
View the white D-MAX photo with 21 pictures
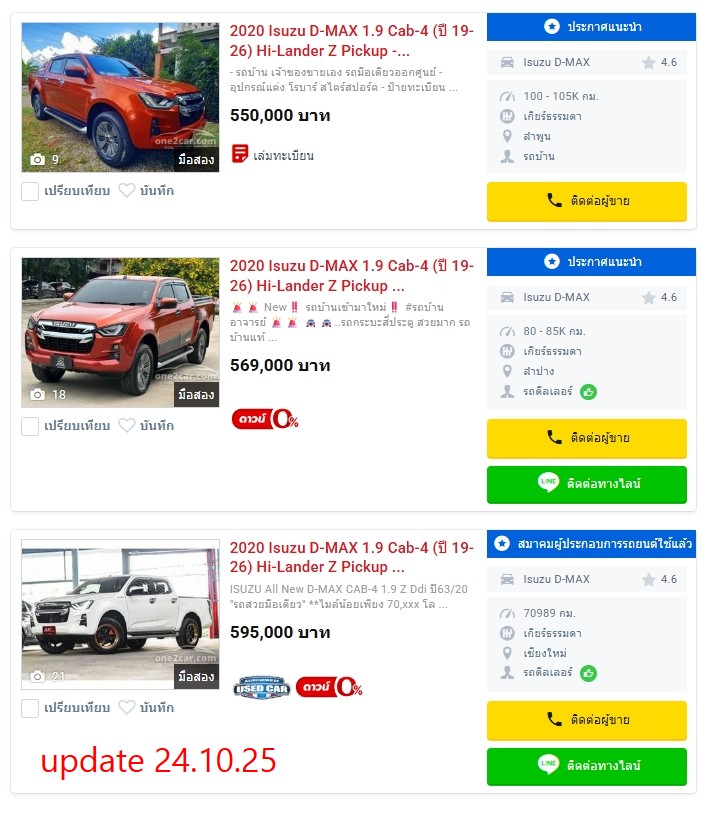click(120, 614)
